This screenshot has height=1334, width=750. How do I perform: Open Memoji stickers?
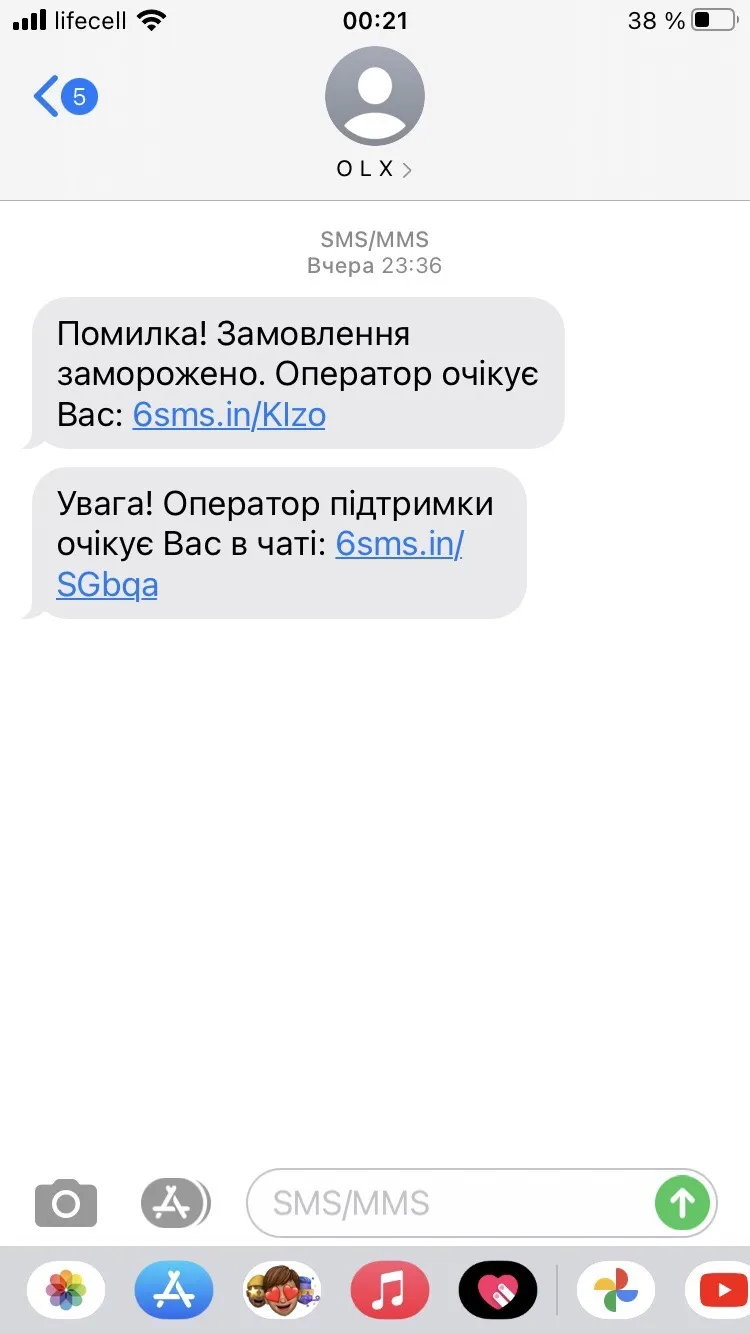tap(282, 1290)
